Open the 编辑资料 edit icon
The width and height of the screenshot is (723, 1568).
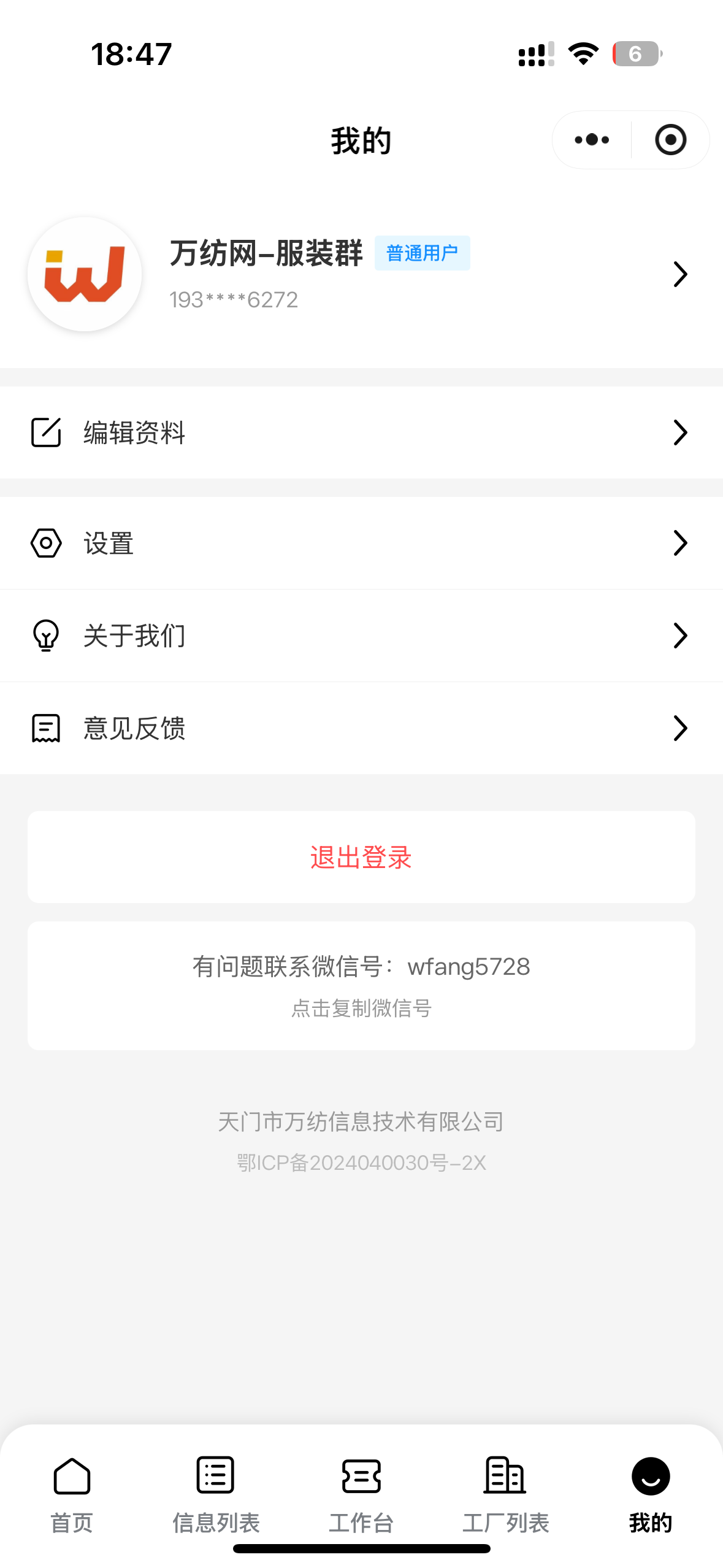point(46,432)
